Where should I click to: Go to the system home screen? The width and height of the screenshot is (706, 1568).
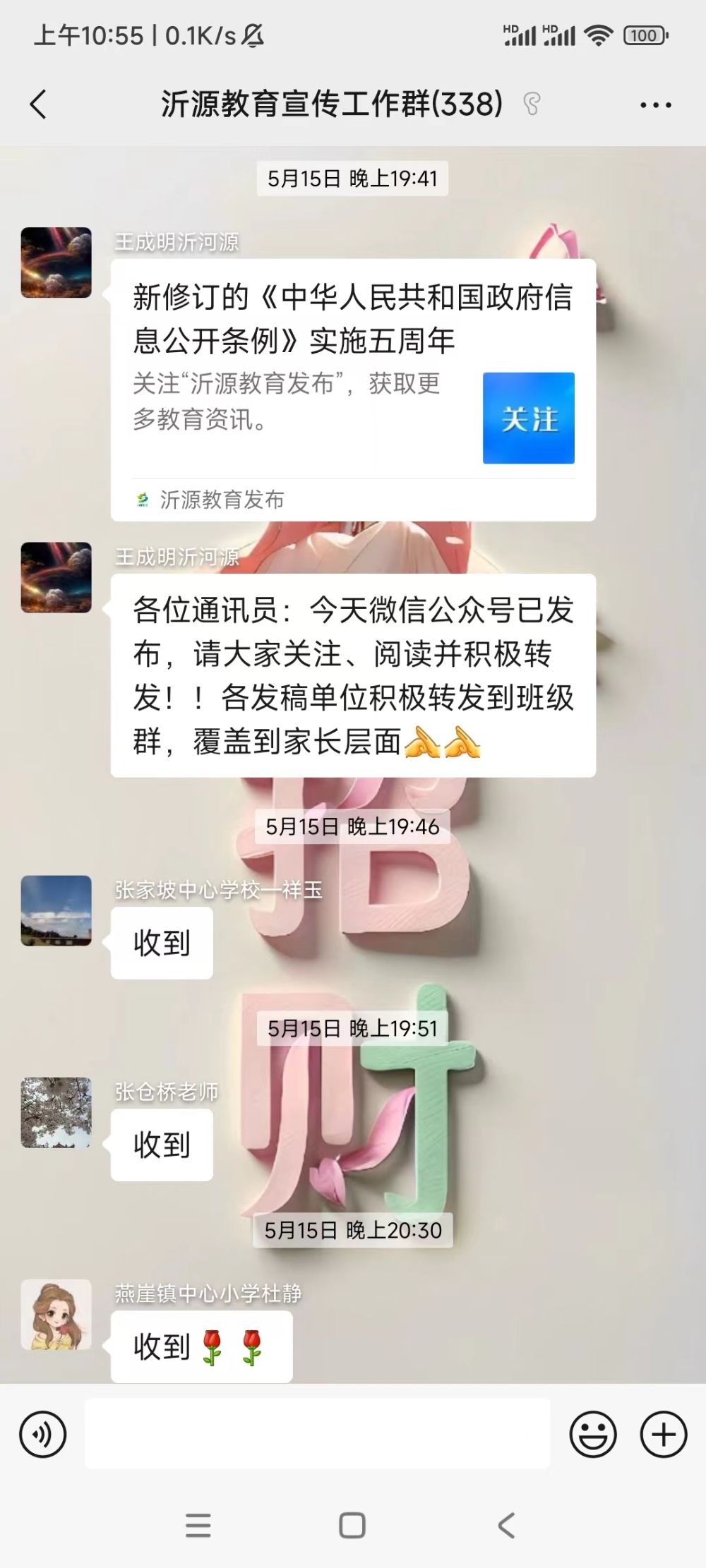[x=352, y=1525]
